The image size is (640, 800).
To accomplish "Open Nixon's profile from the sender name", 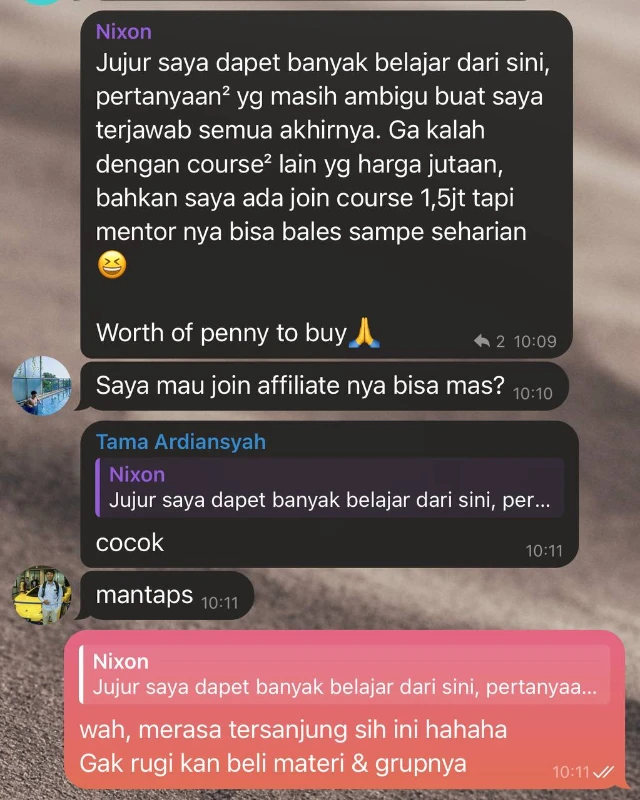I will pos(123,31).
